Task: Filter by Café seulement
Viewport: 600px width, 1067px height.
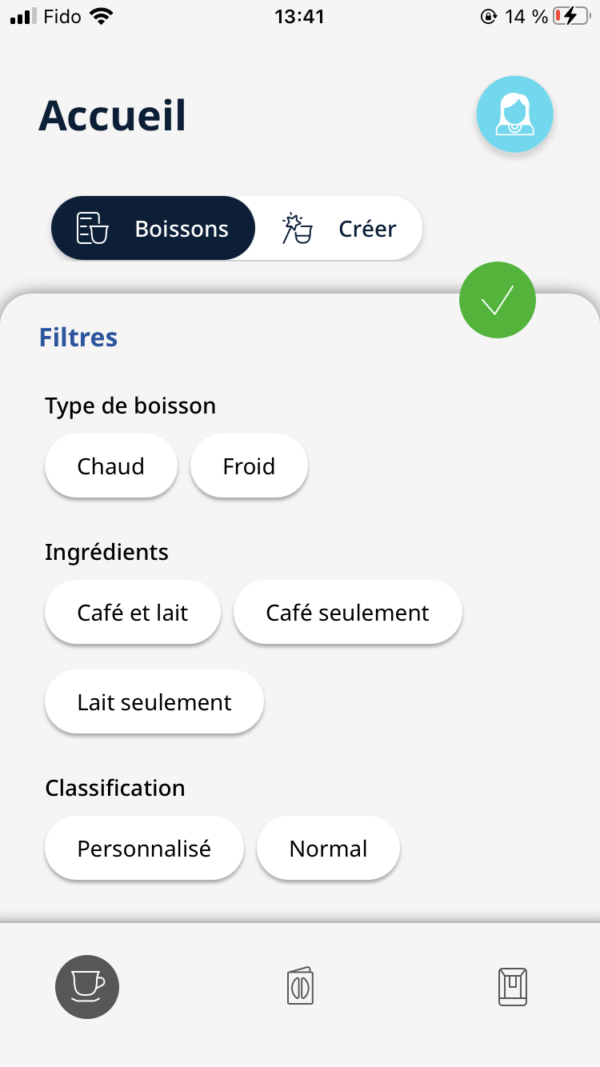Action: pyautogui.click(x=347, y=613)
